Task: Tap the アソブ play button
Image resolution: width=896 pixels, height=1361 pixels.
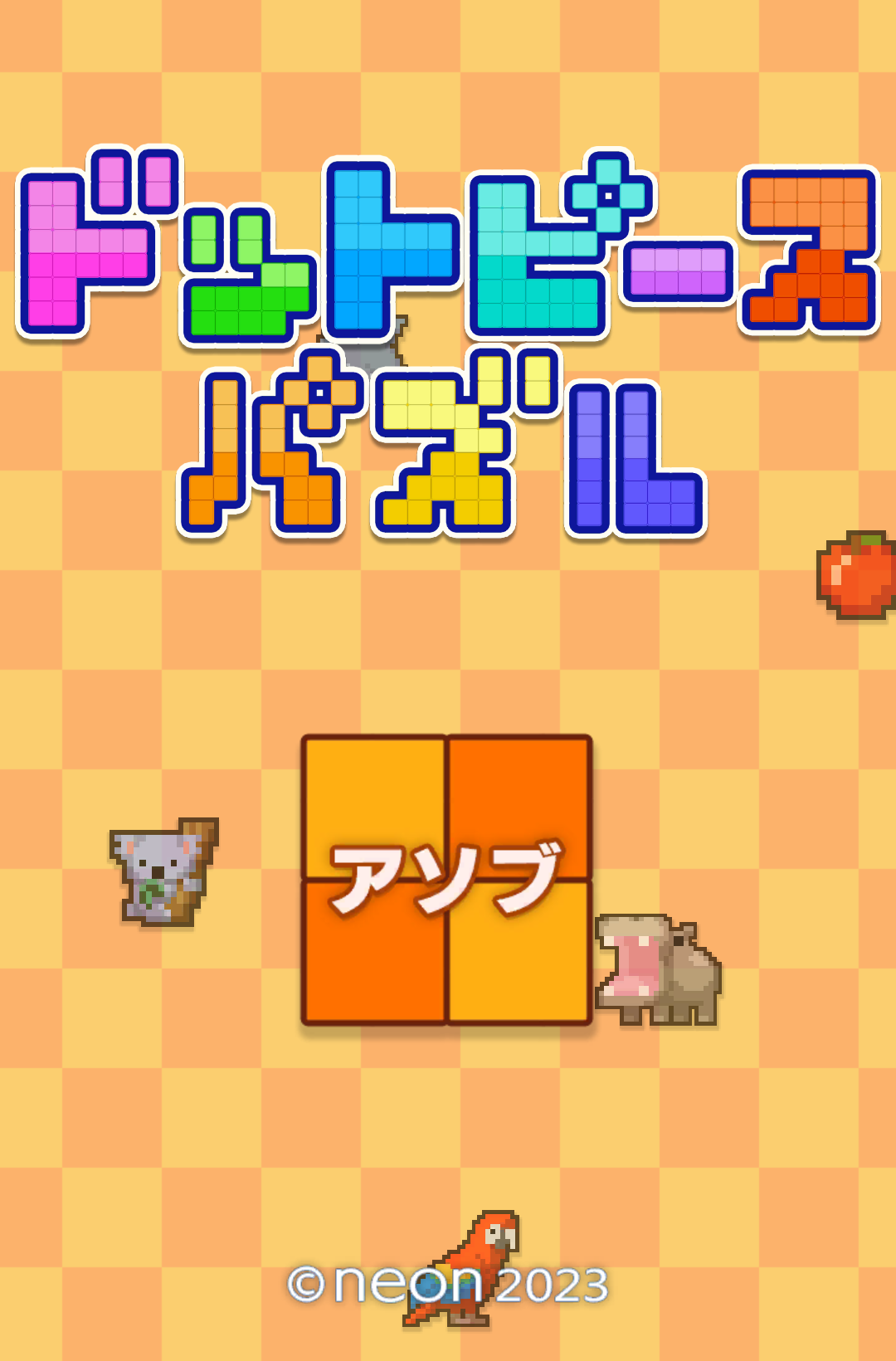Action: click(x=446, y=880)
